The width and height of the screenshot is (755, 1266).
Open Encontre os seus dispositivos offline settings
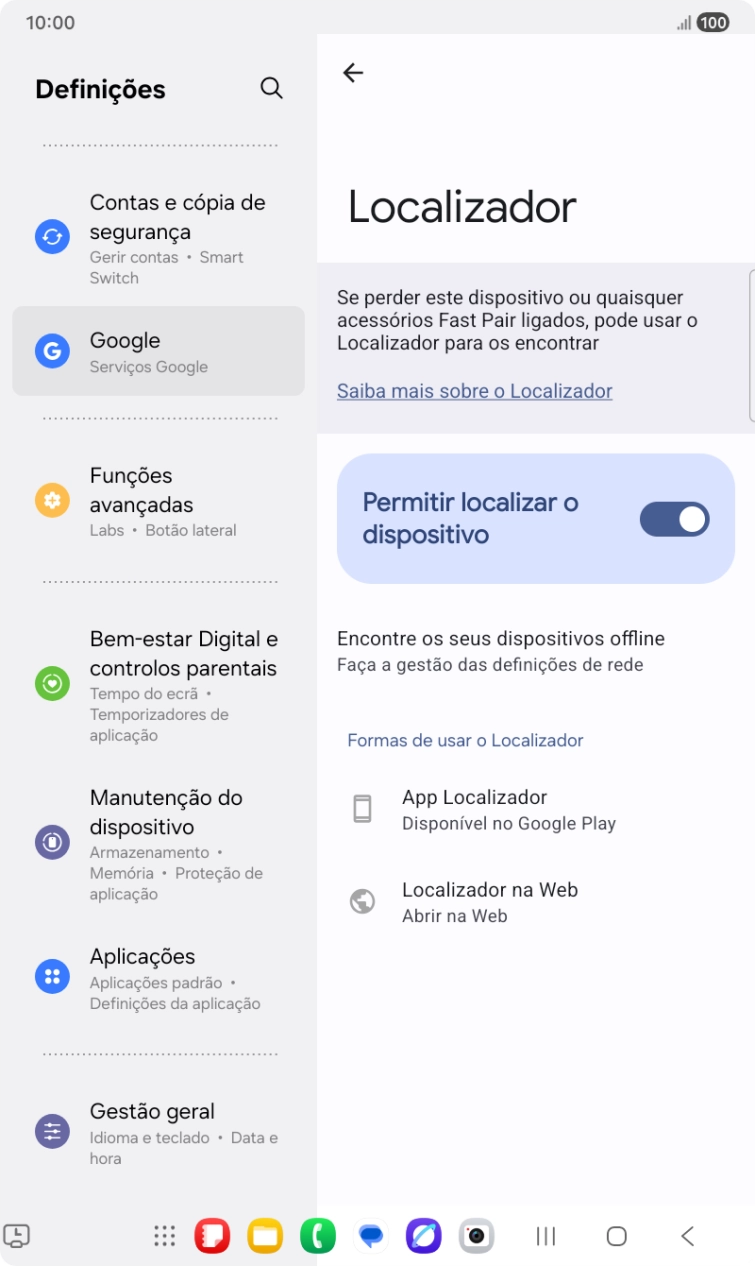coord(502,648)
